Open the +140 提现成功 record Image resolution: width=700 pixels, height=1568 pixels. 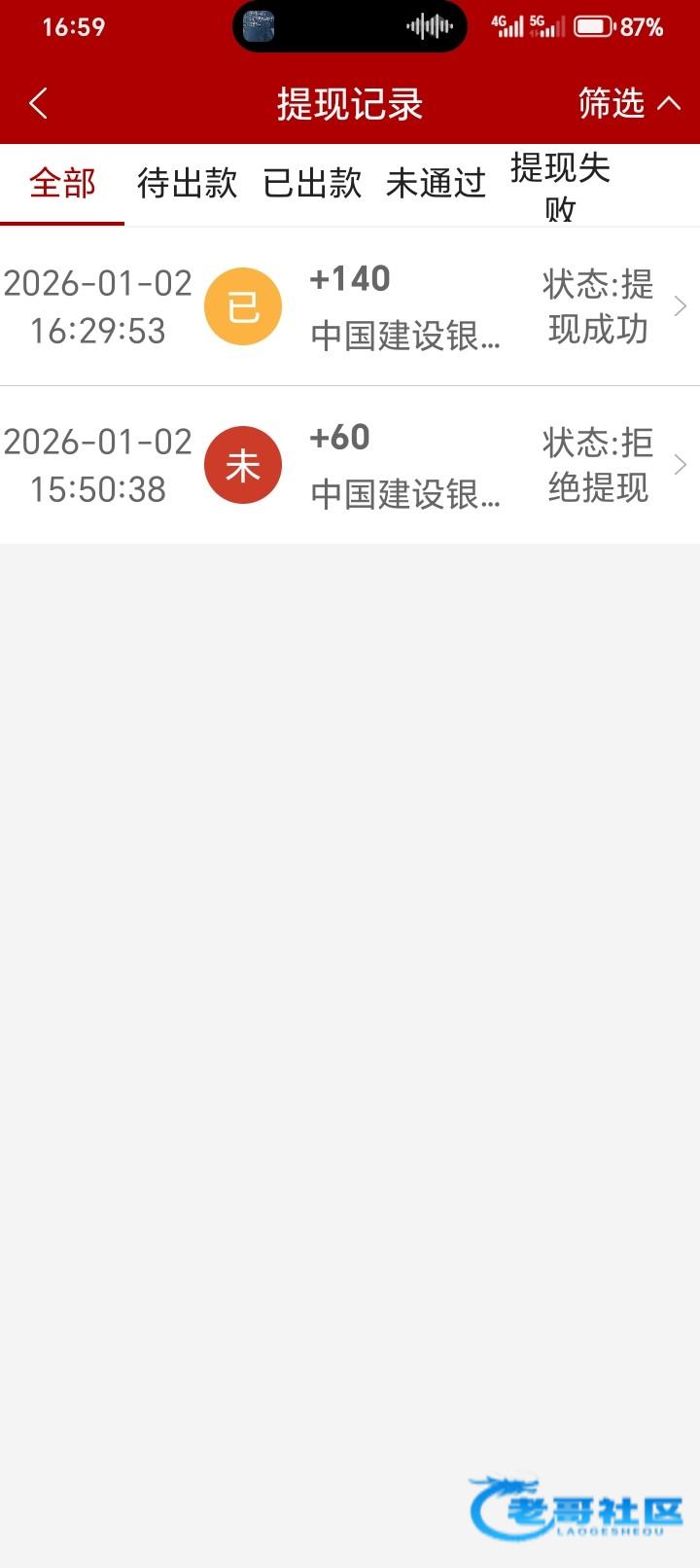[x=350, y=306]
